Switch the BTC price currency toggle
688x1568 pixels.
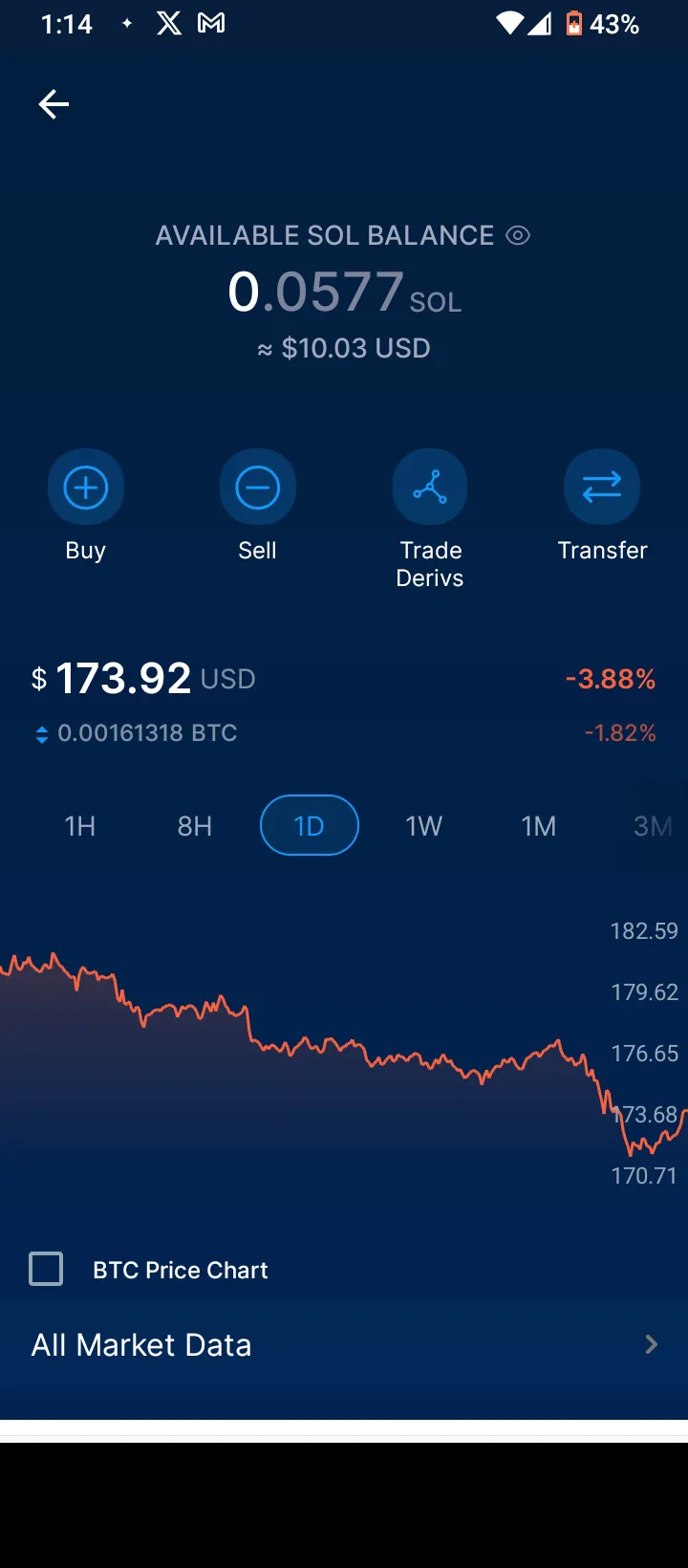(x=42, y=734)
